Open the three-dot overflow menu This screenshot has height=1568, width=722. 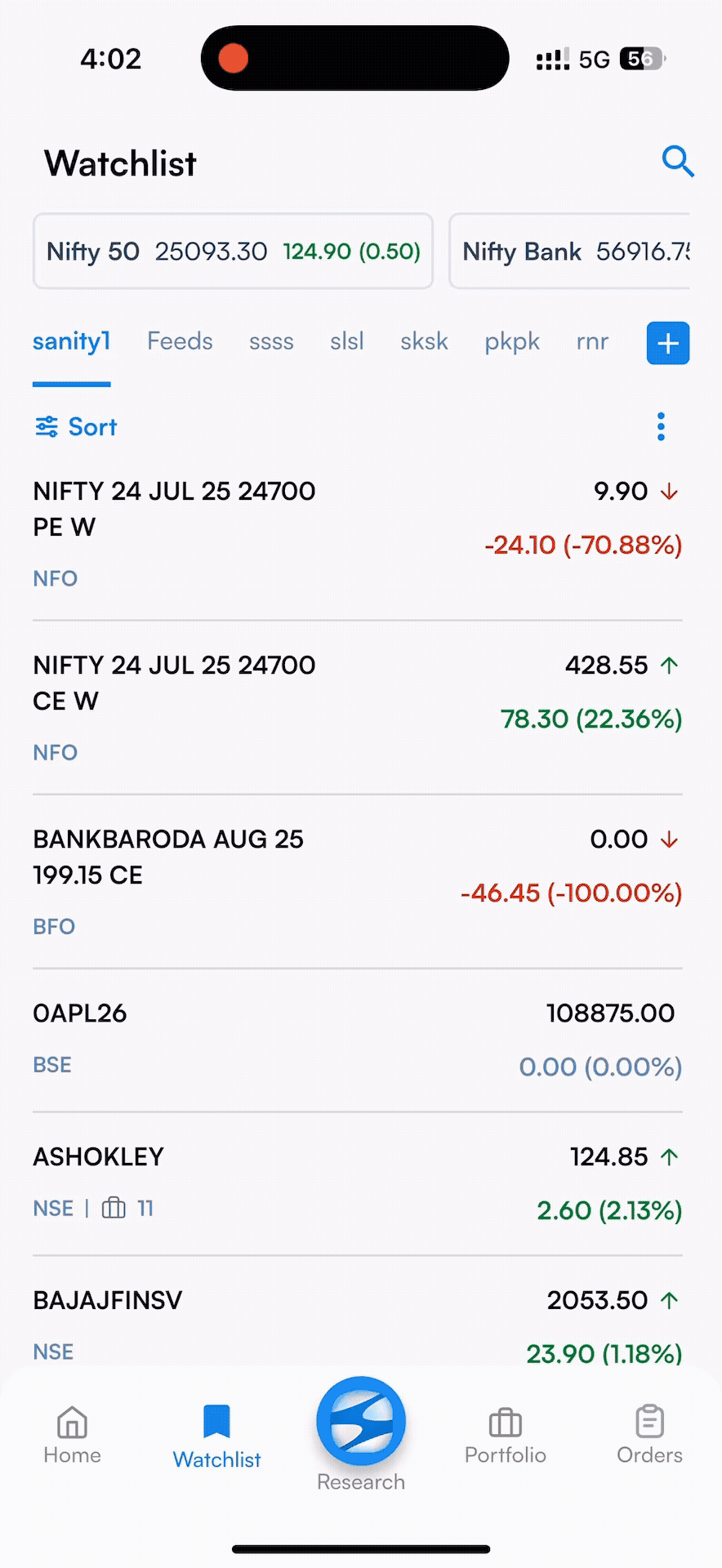661,426
